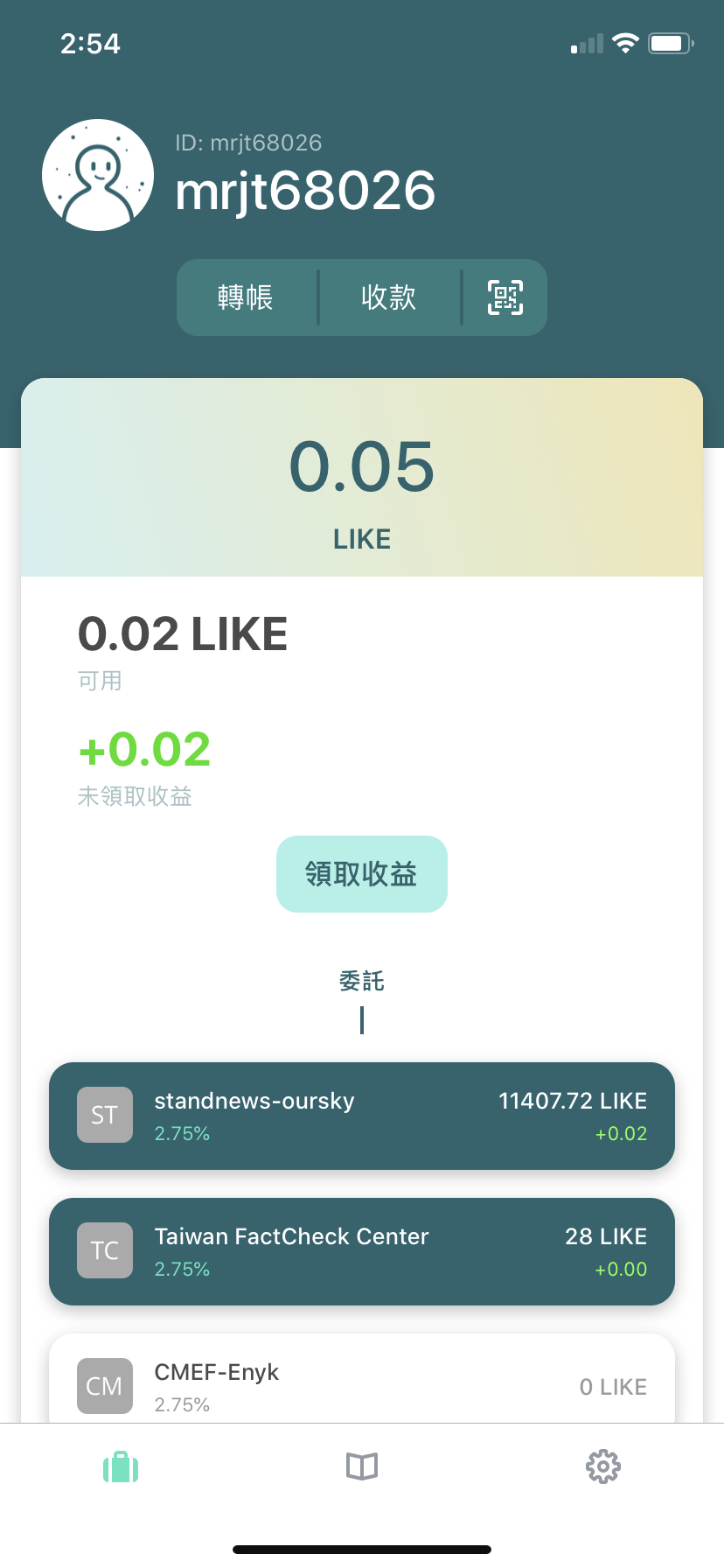
Task: Tap the 轉帳 transfer button
Action: click(x=246, y=297)
